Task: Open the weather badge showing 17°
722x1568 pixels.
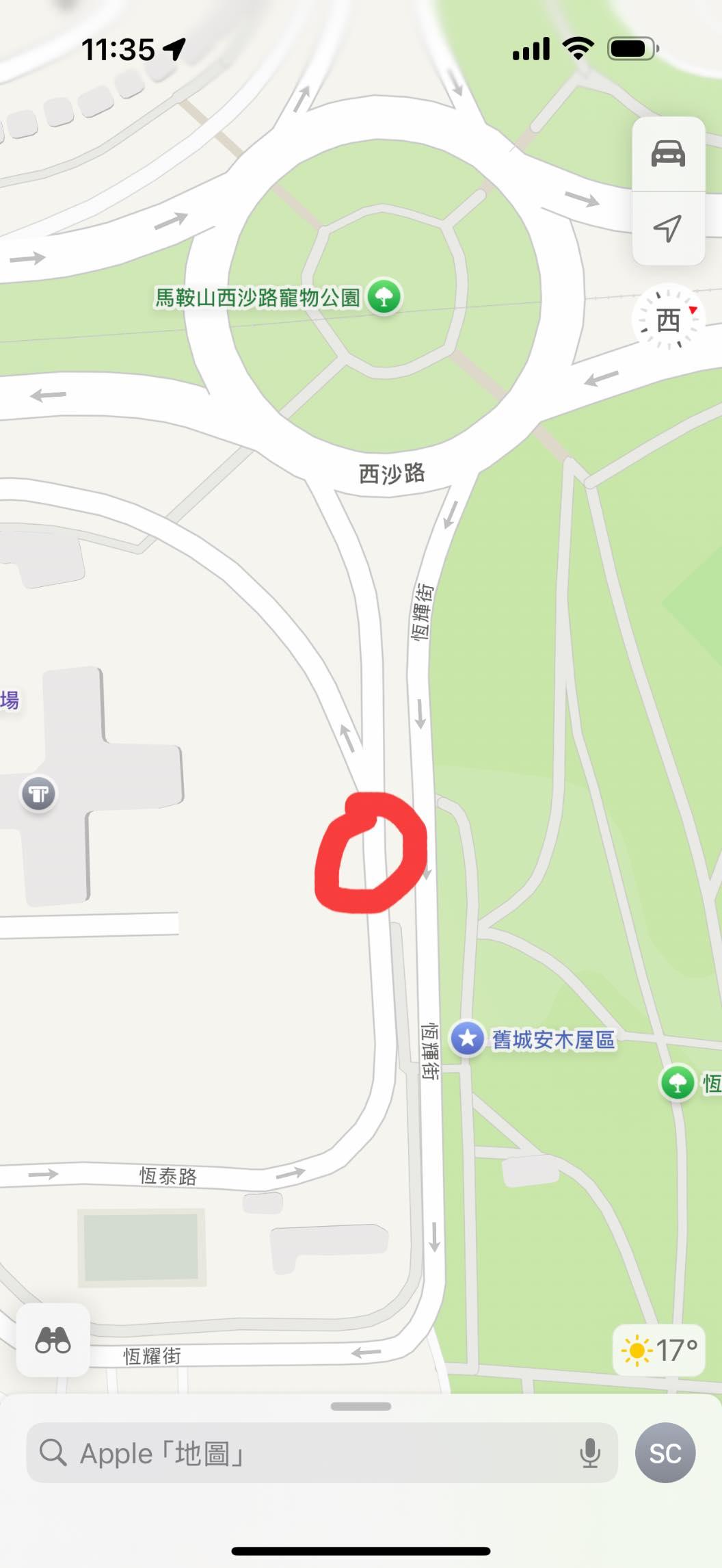Action: (659, 1350)
